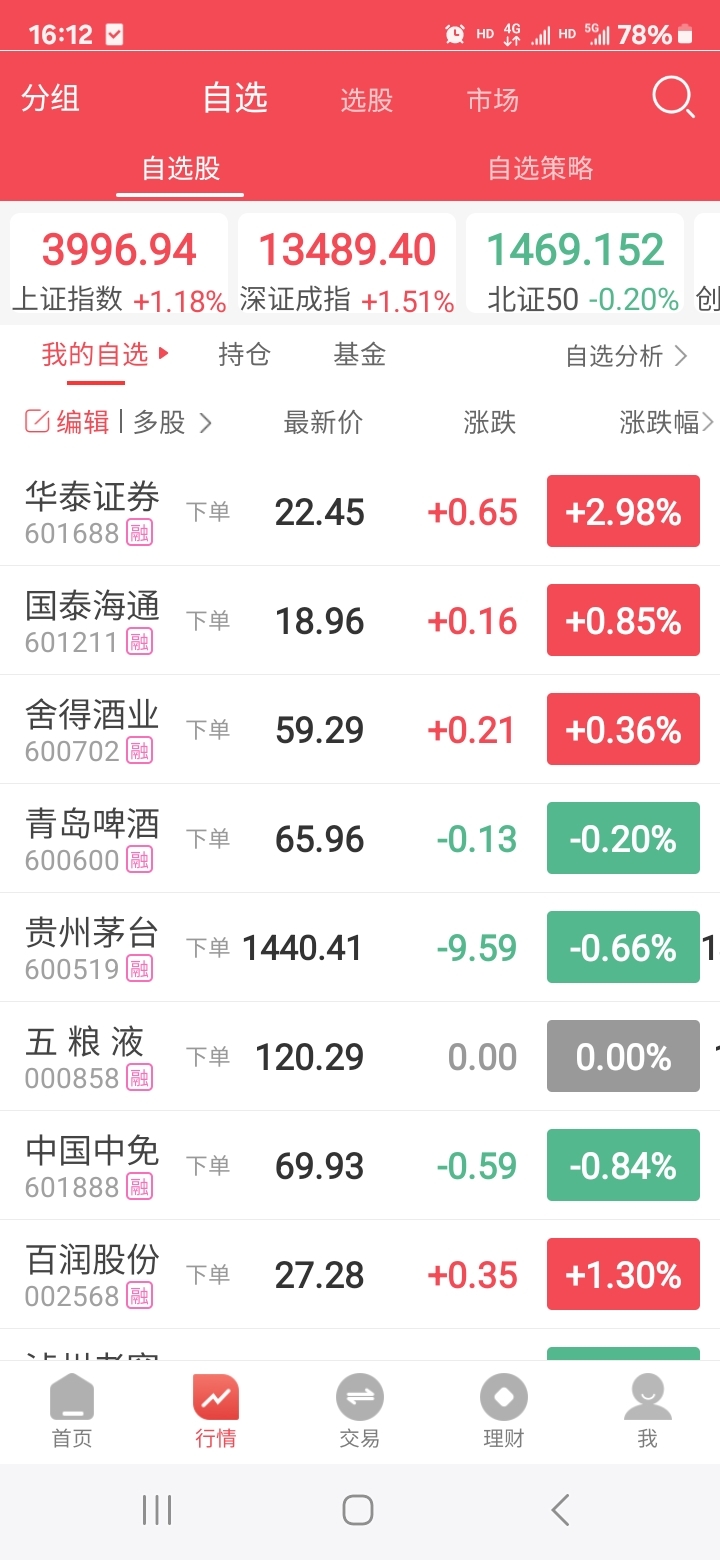Toggle the +1.30% badge for 百润股份
720x1560 pixels.
click(623, 1275)
